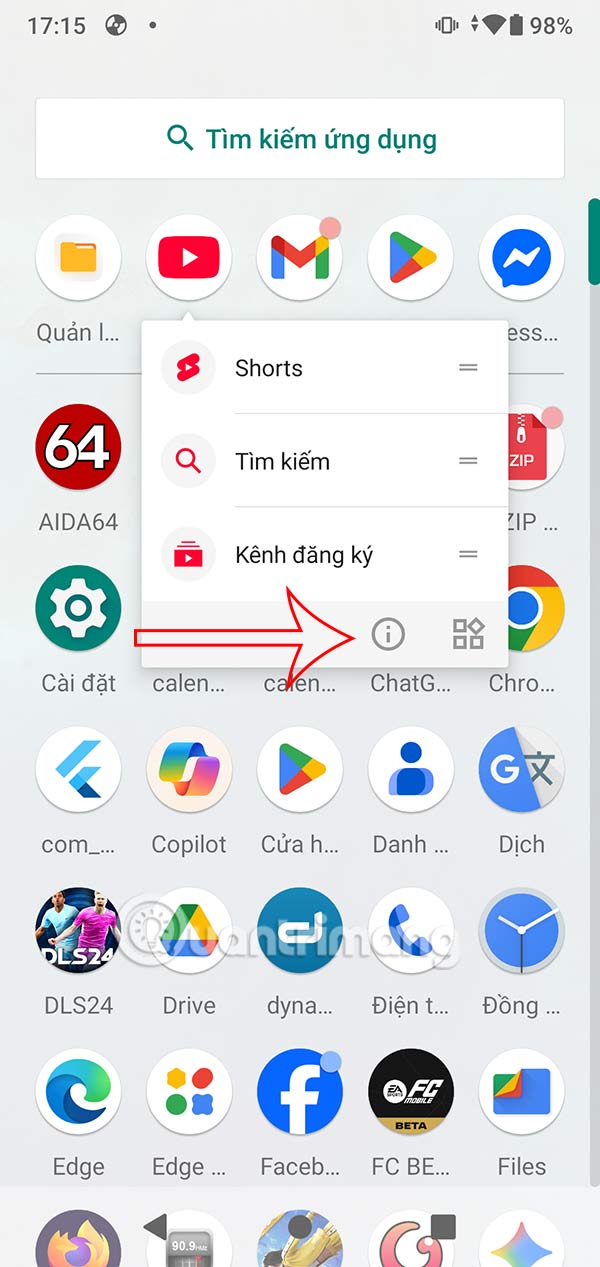Launch the Gmail app

tap(300, 259)
